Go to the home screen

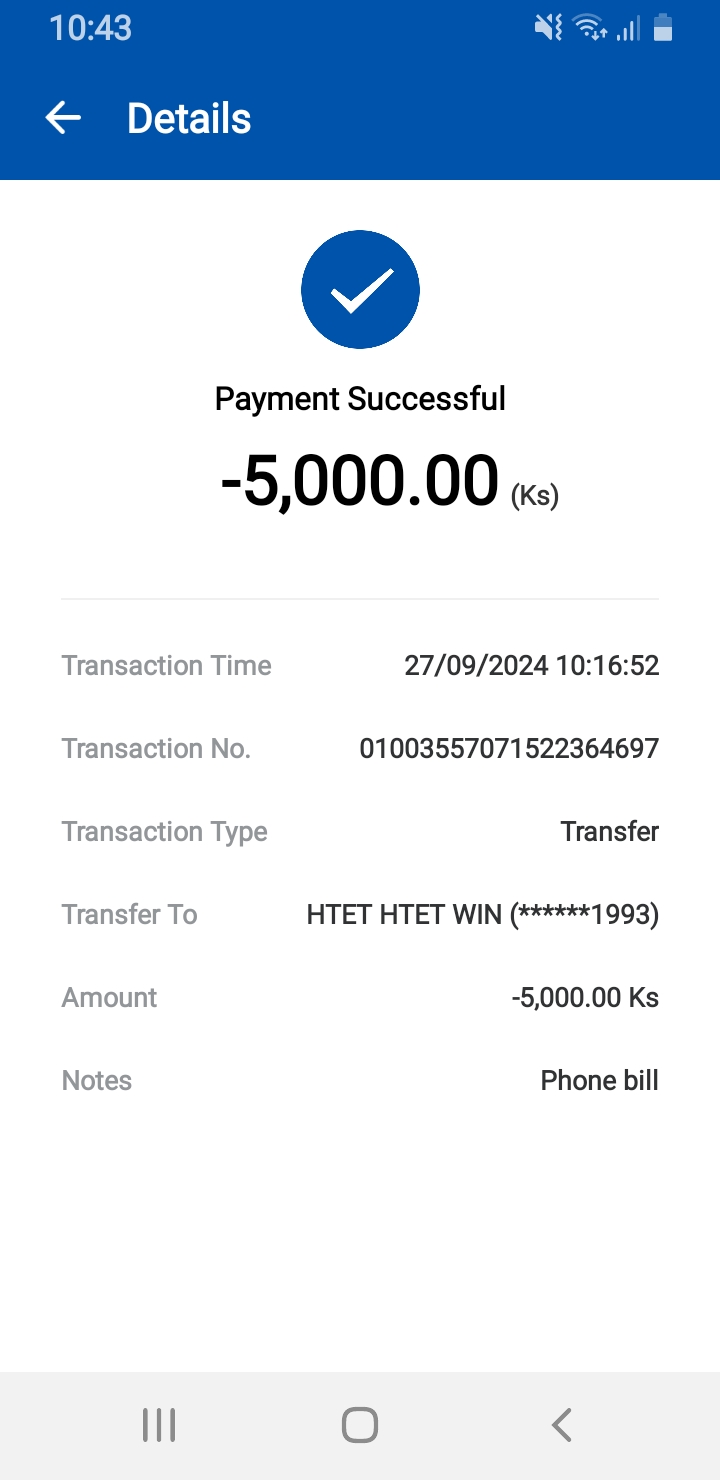360,1424
